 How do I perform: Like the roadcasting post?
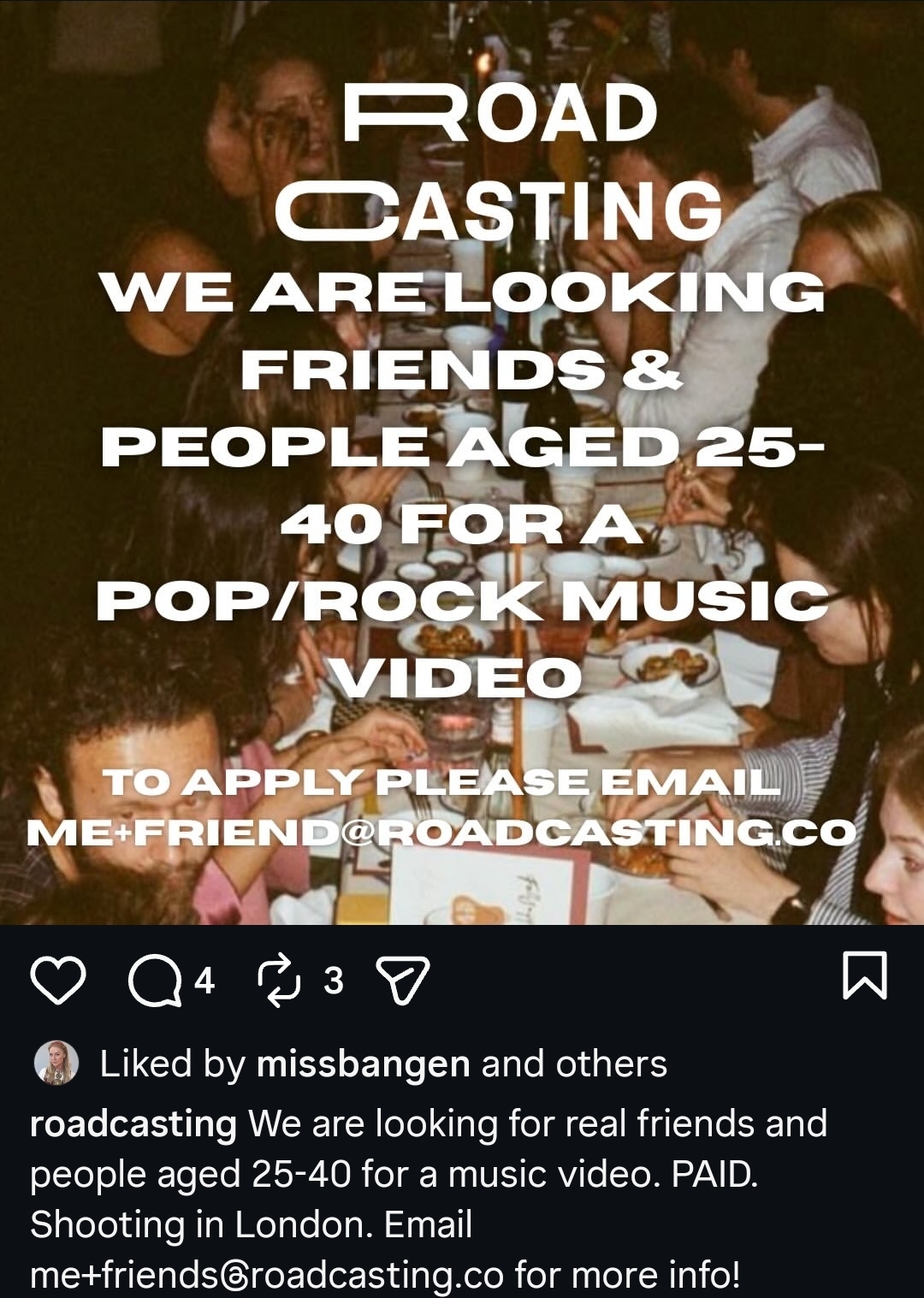pyautogui.click(x=57, y=980)
